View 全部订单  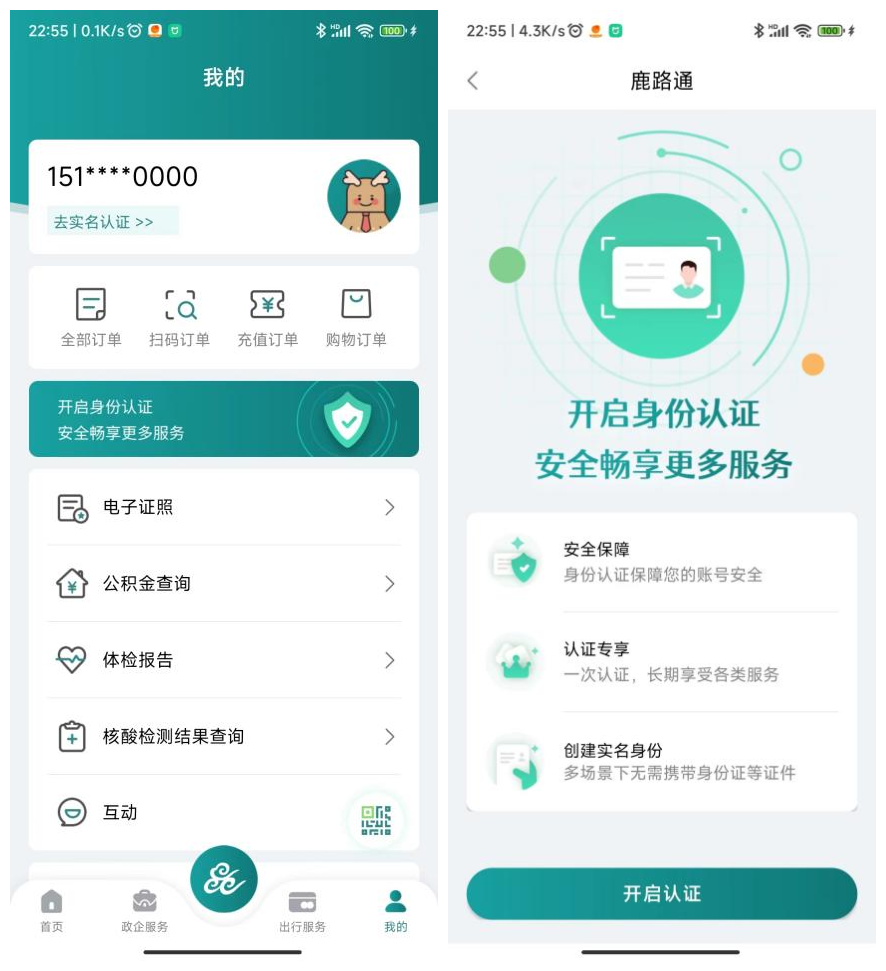pos(91,317)
